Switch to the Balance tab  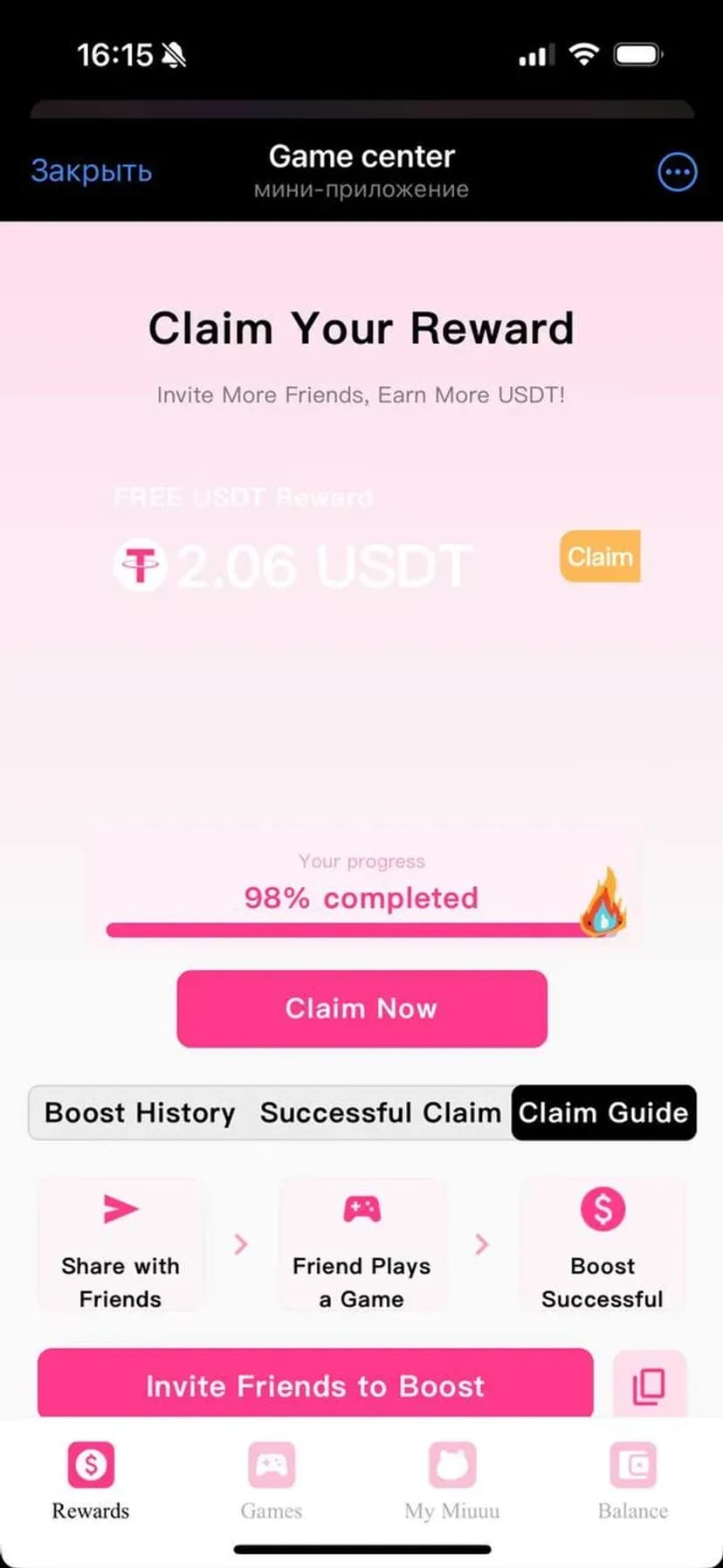[632, 1481]
